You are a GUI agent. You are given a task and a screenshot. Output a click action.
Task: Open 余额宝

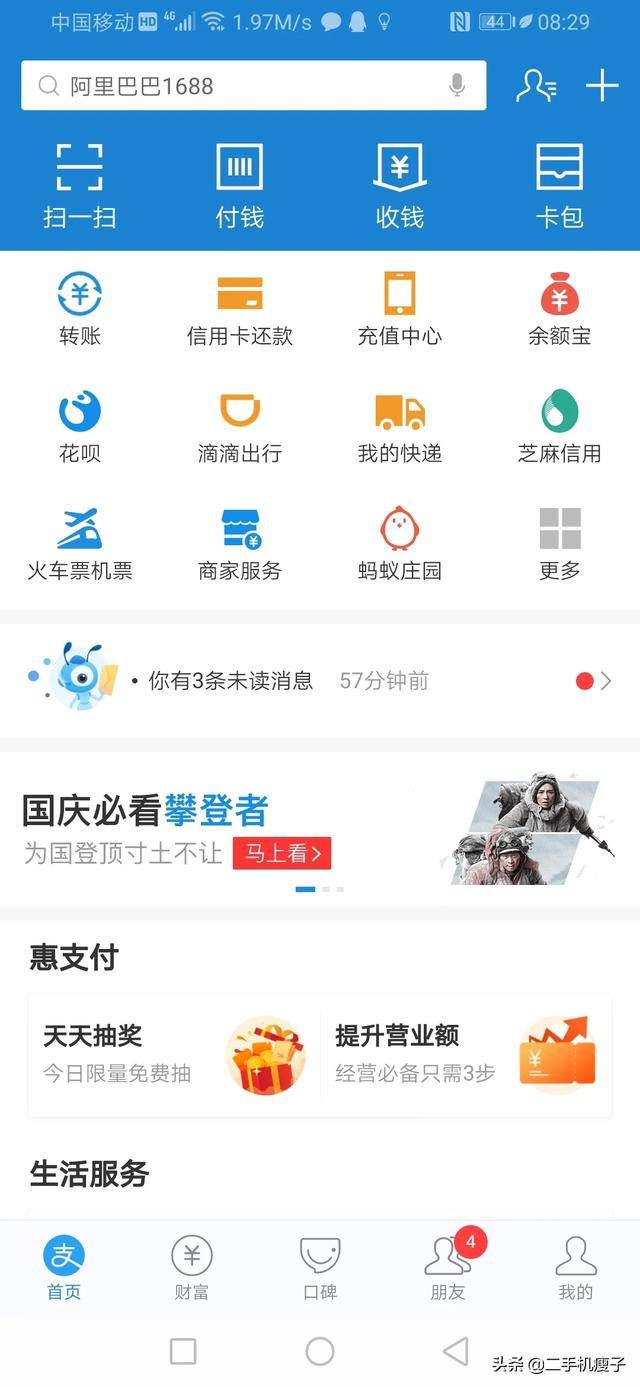click(560, 309)
